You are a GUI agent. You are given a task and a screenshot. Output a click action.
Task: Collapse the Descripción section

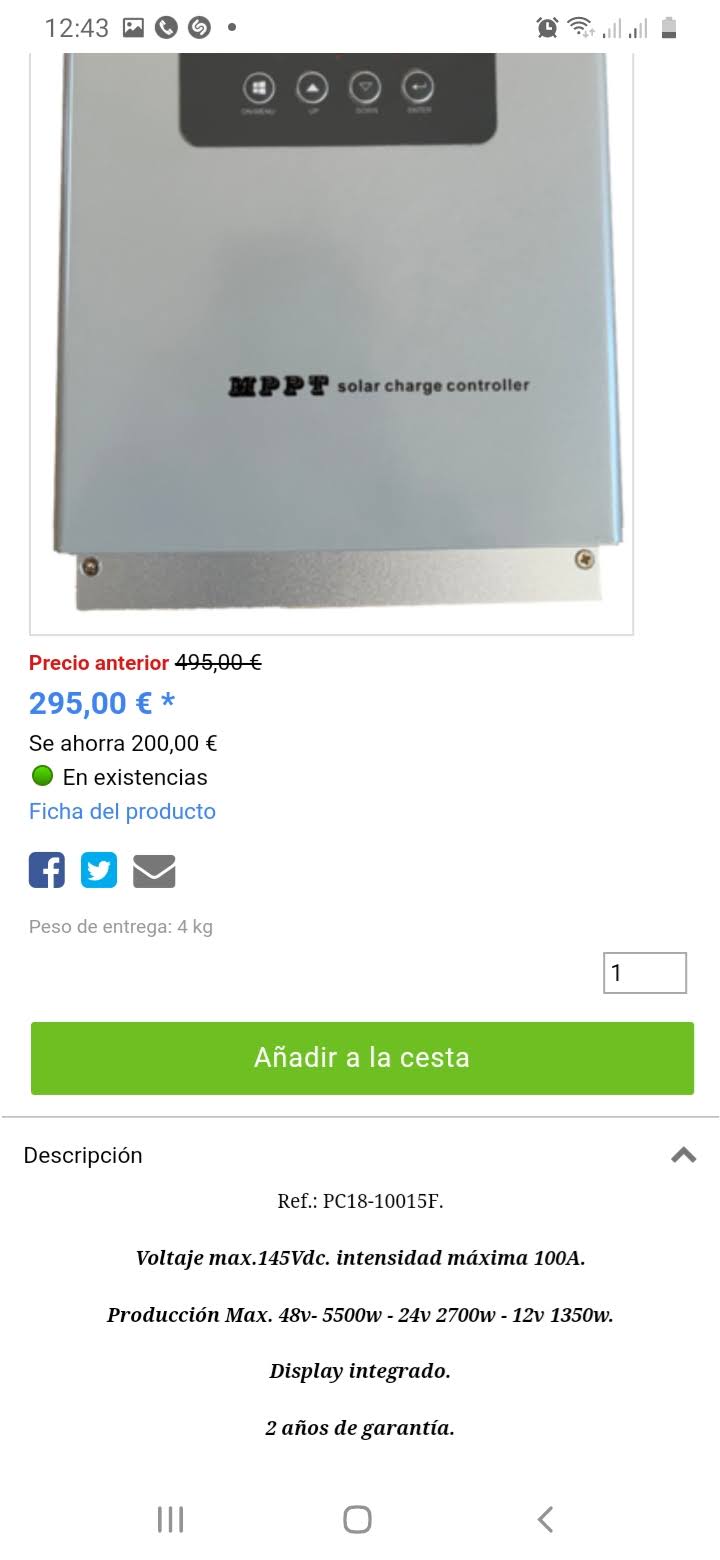(683, 1155)
